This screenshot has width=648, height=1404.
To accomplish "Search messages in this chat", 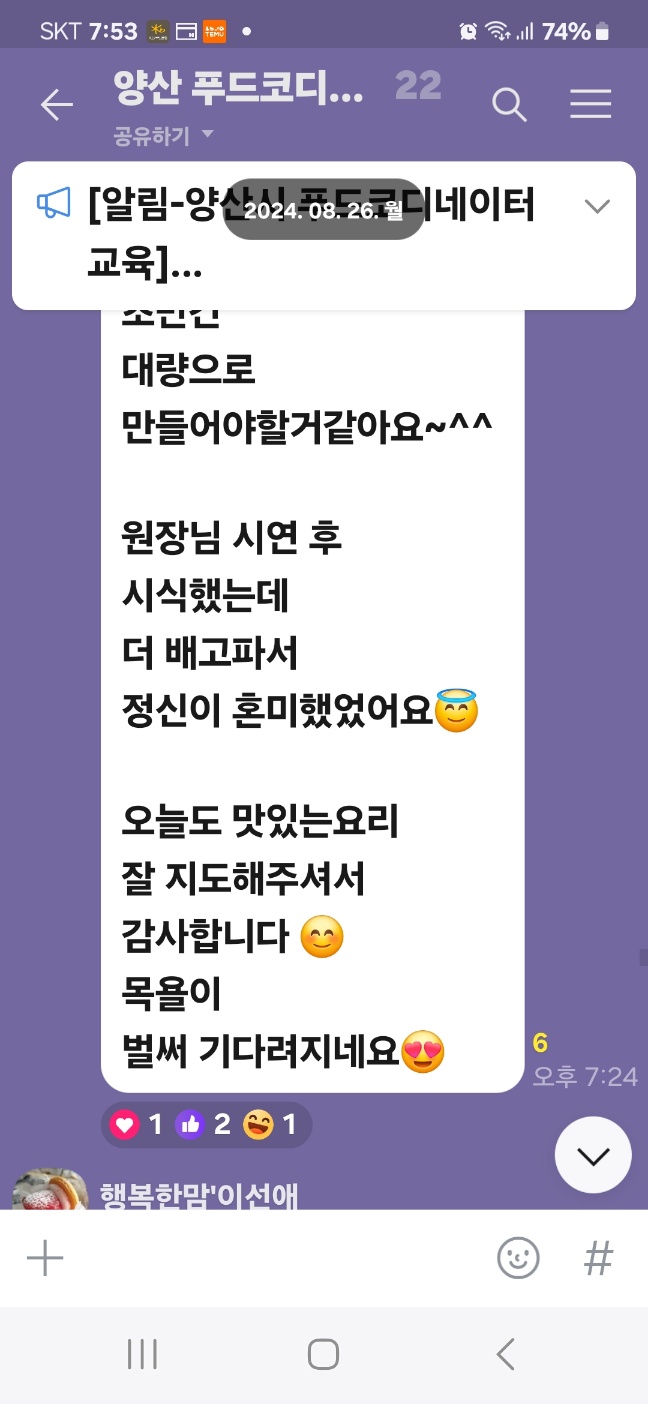I will click(x=509, y=104).
